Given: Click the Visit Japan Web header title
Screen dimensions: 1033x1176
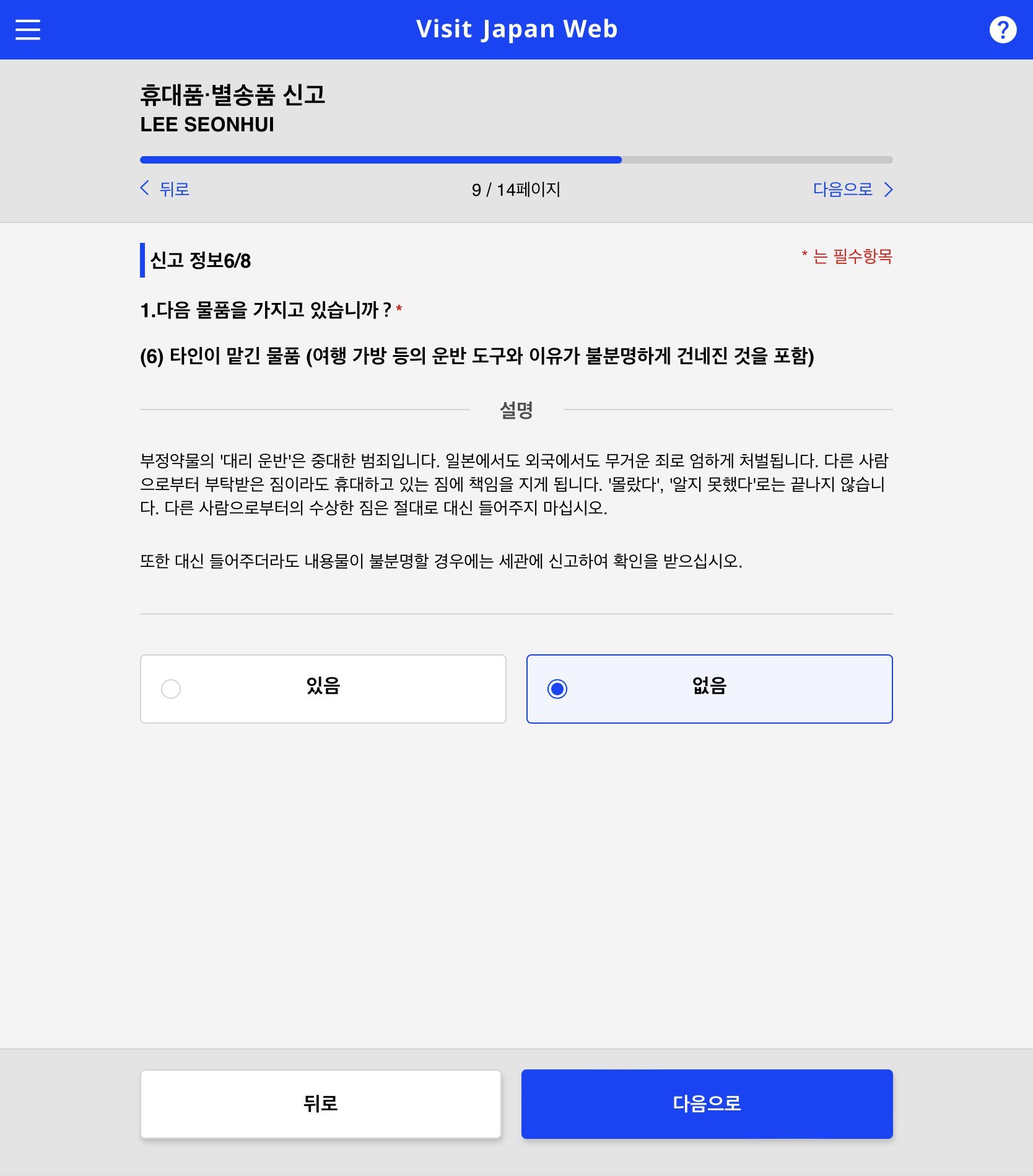Looking at the screenshot, I should [x=516, y=29].
